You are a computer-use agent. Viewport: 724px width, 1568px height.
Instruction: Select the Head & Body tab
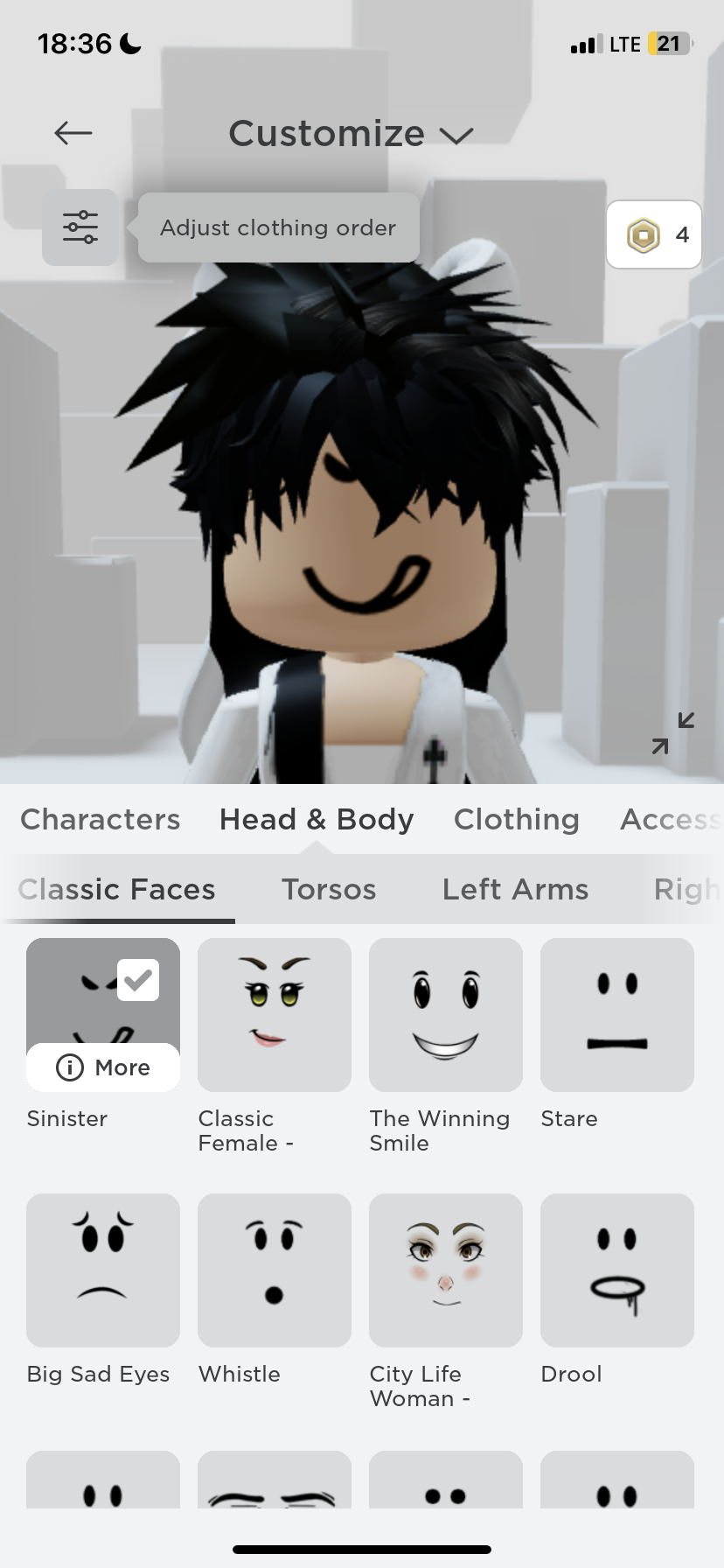(317, 819)
